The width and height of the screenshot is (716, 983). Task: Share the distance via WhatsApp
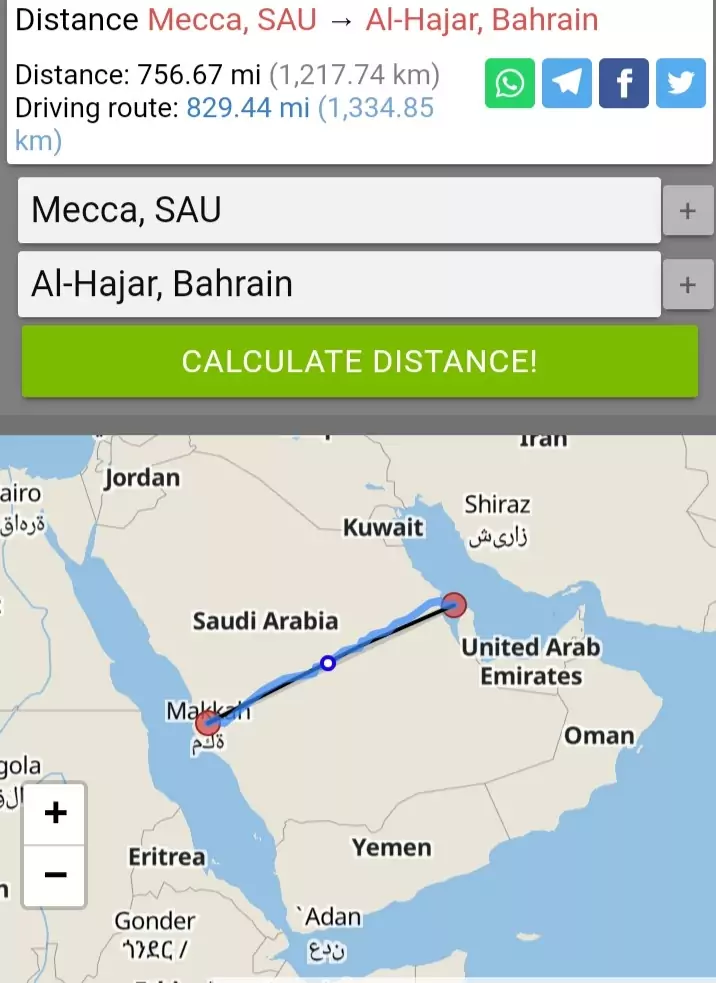coord(510,83)
